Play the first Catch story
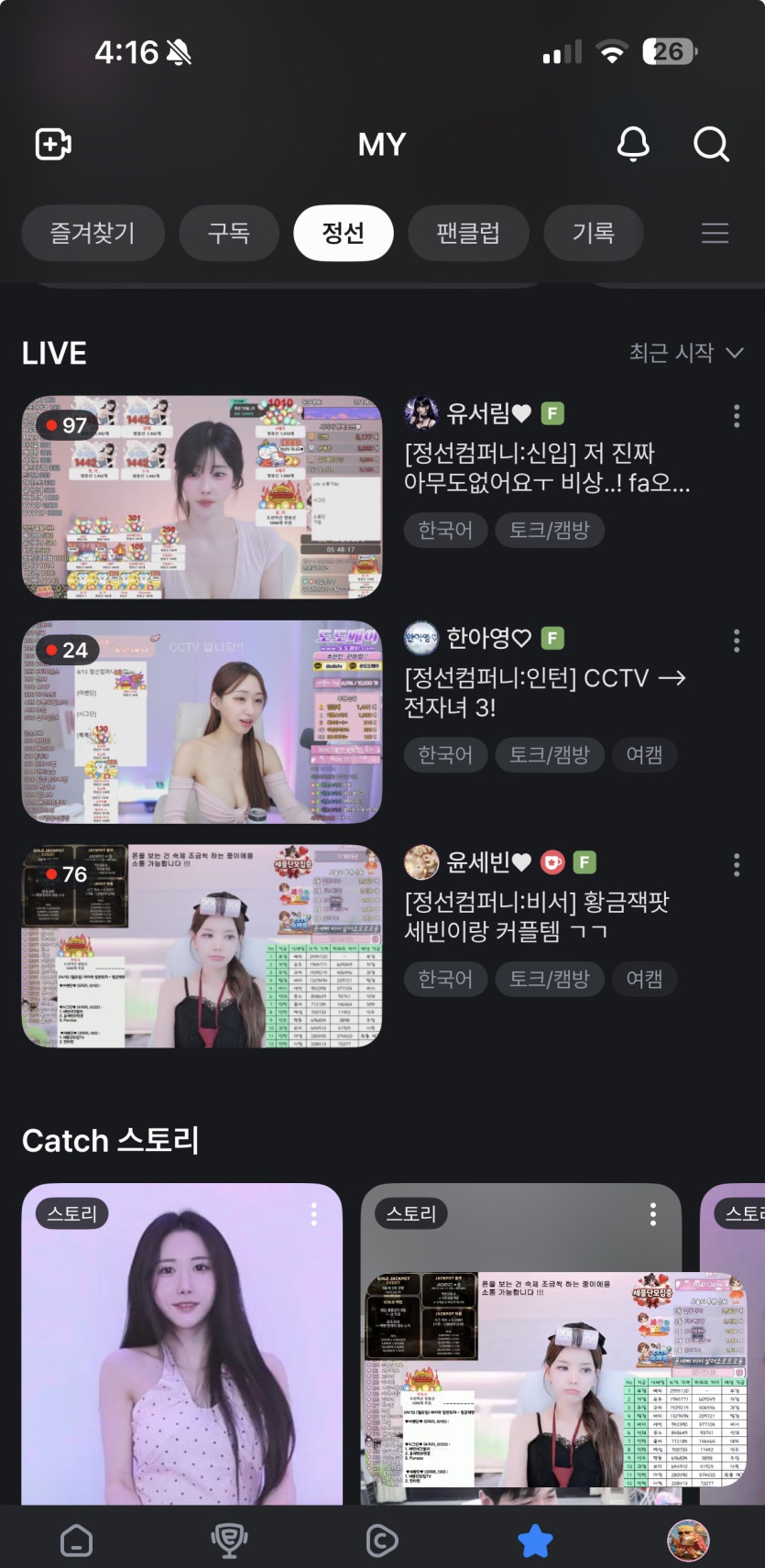The width and height of the screenshot is (765, 1568). coord(181,1347)
